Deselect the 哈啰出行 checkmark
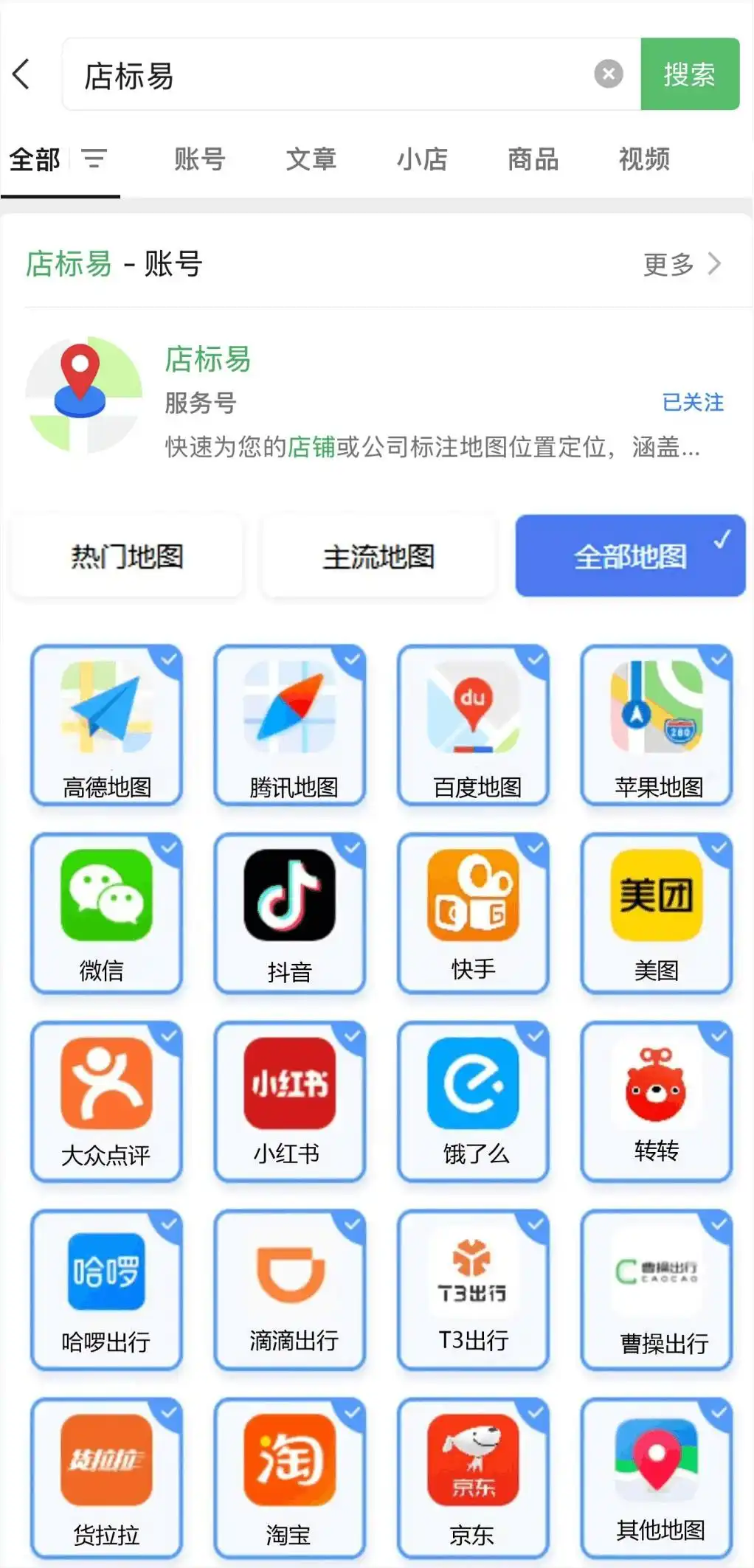754x1568 pixels. (167, 1224)
